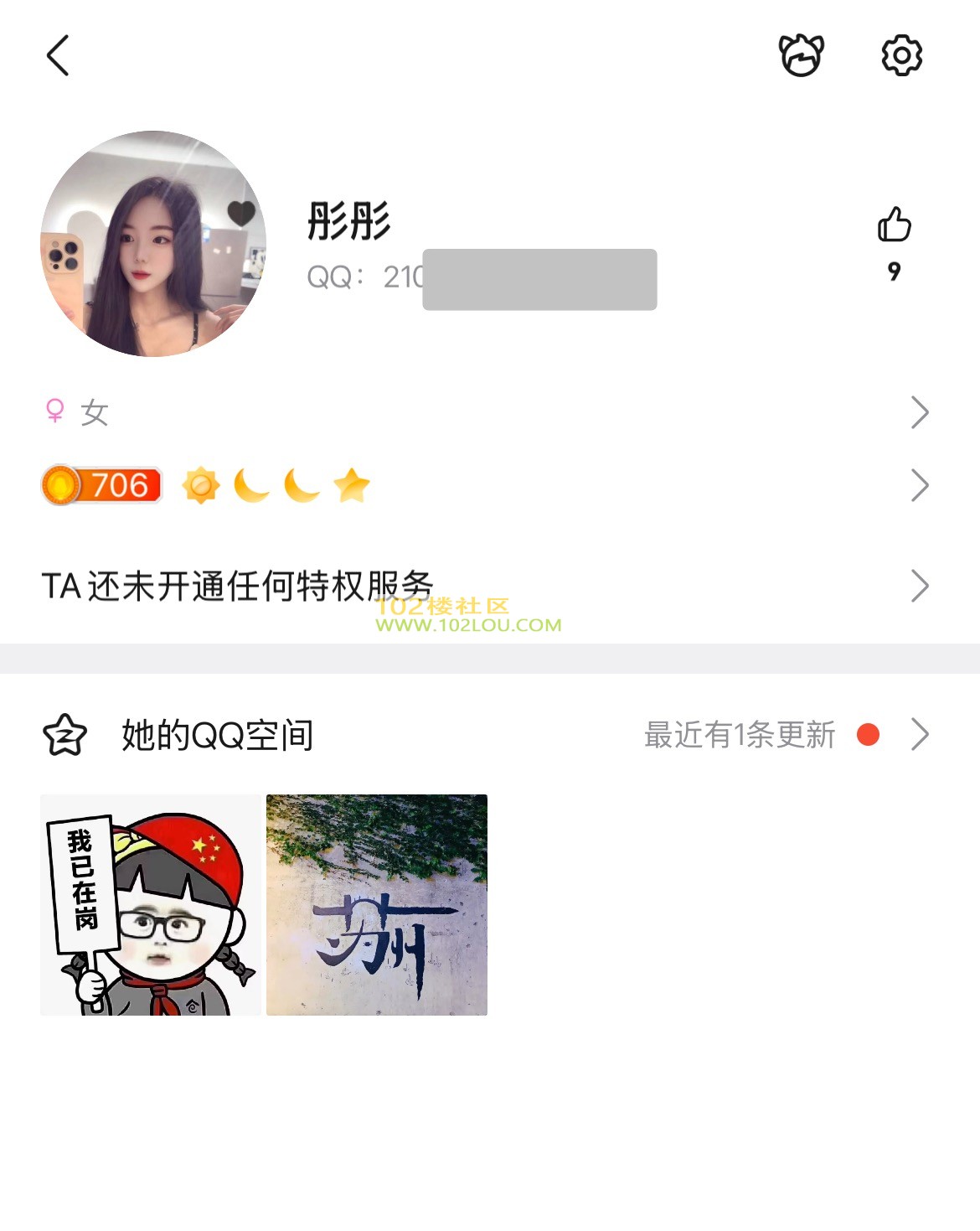Viewport: 980px width, 1231px height.
Task: Give a thumbs-up like to this profile
Action: (x=894, y=225)
